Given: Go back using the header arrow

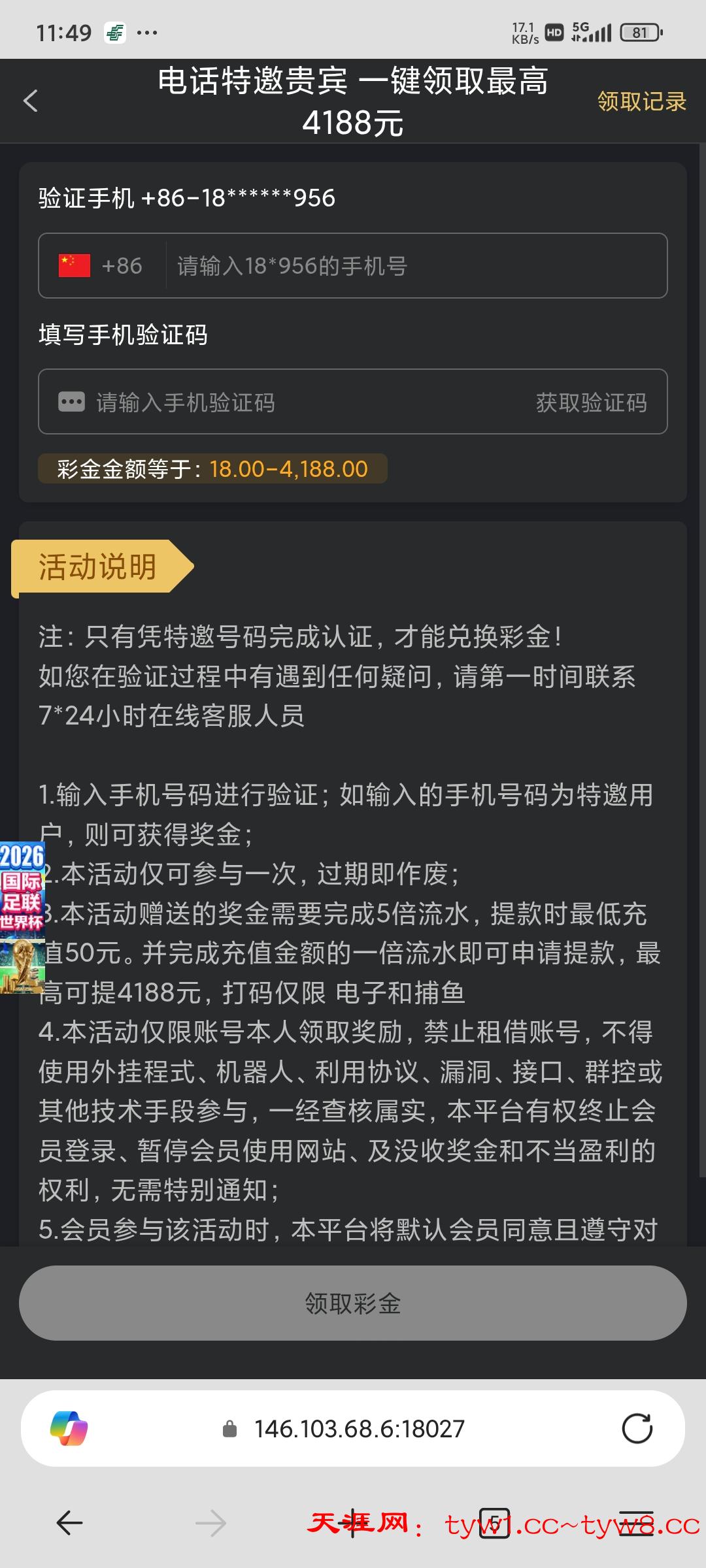Looking at the screenshot, I should click(31, 101).
